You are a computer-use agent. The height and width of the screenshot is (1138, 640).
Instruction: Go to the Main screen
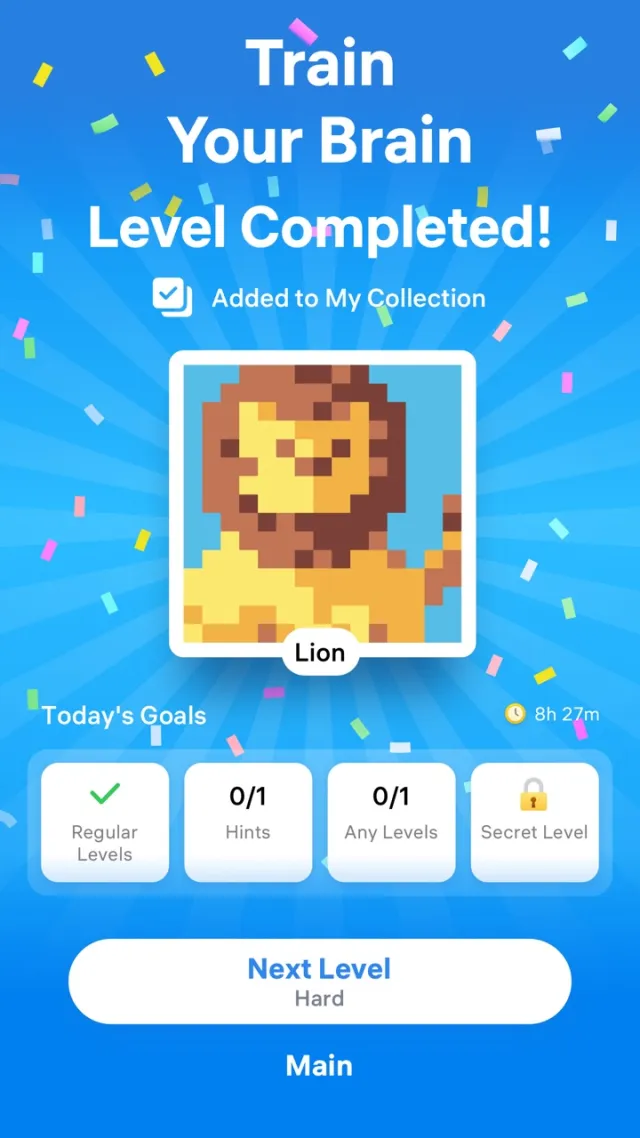tap(319, 1066)
